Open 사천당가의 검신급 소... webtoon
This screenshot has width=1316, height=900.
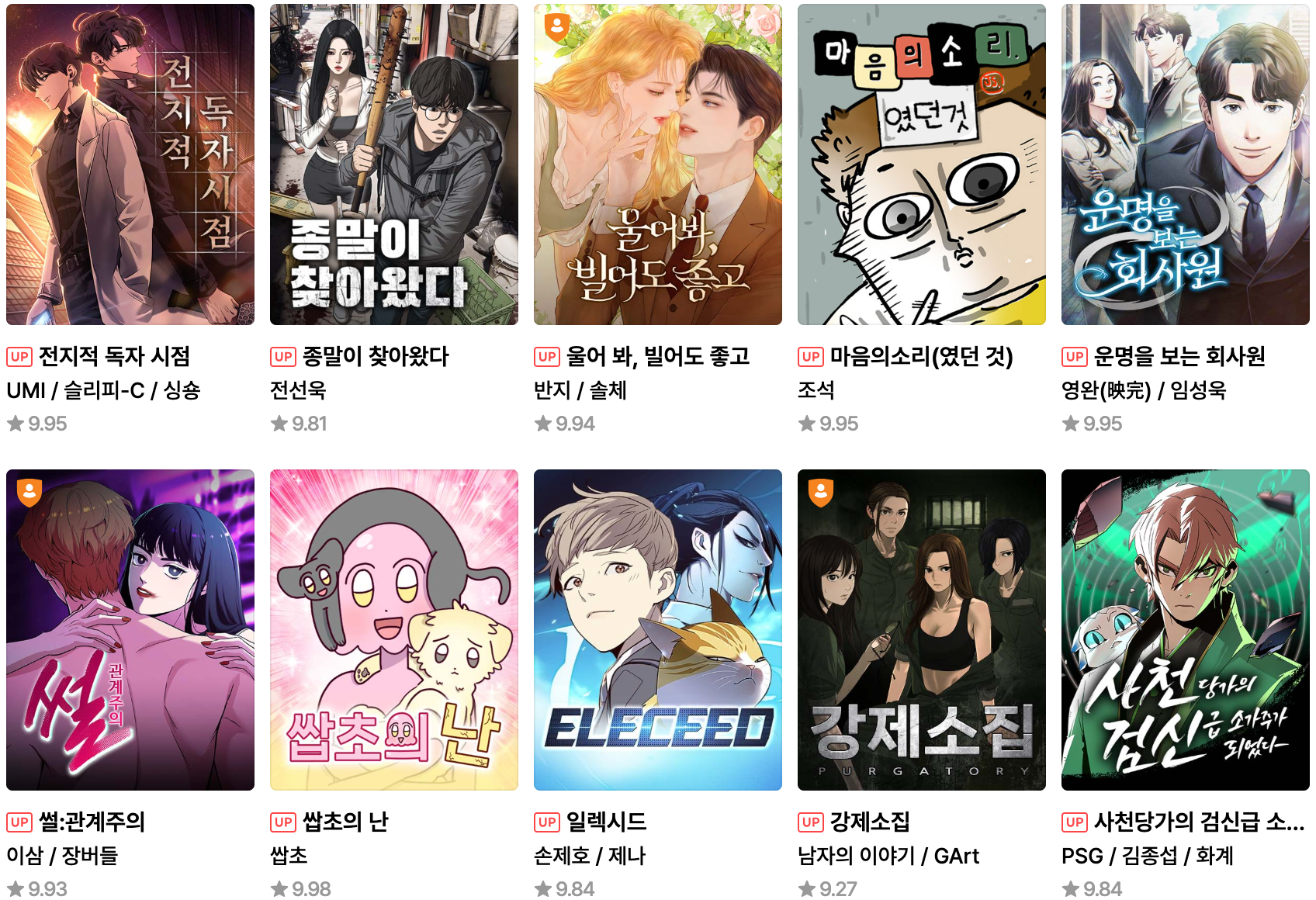[1186, 630]
